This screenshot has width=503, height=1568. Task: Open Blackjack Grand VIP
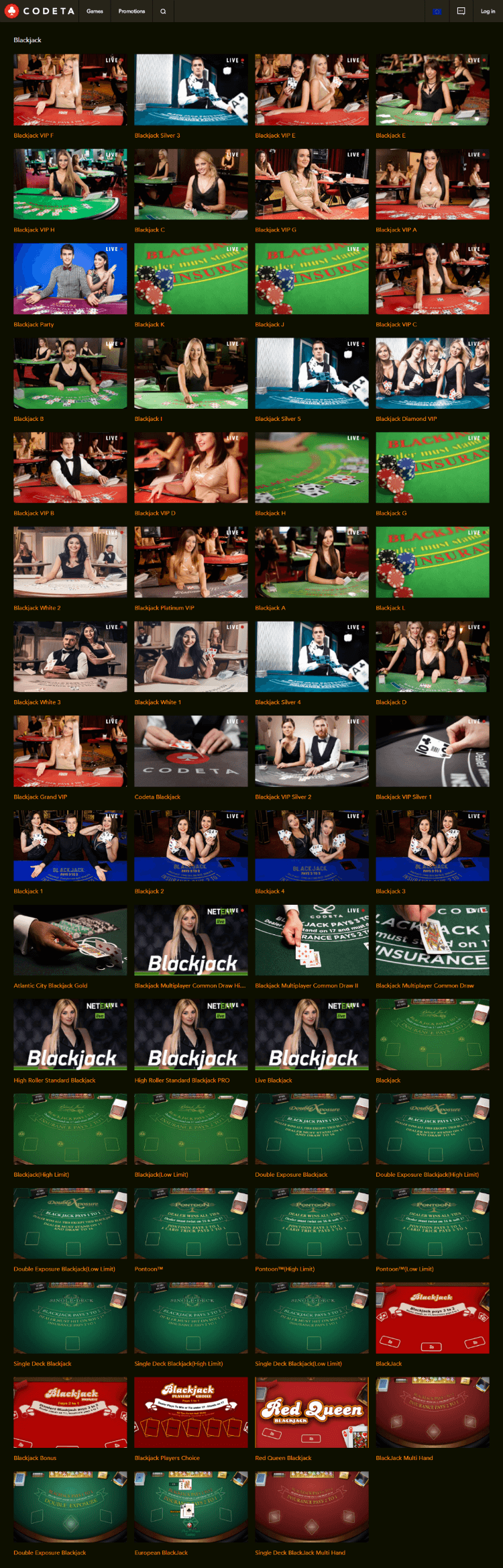(70, 751)
